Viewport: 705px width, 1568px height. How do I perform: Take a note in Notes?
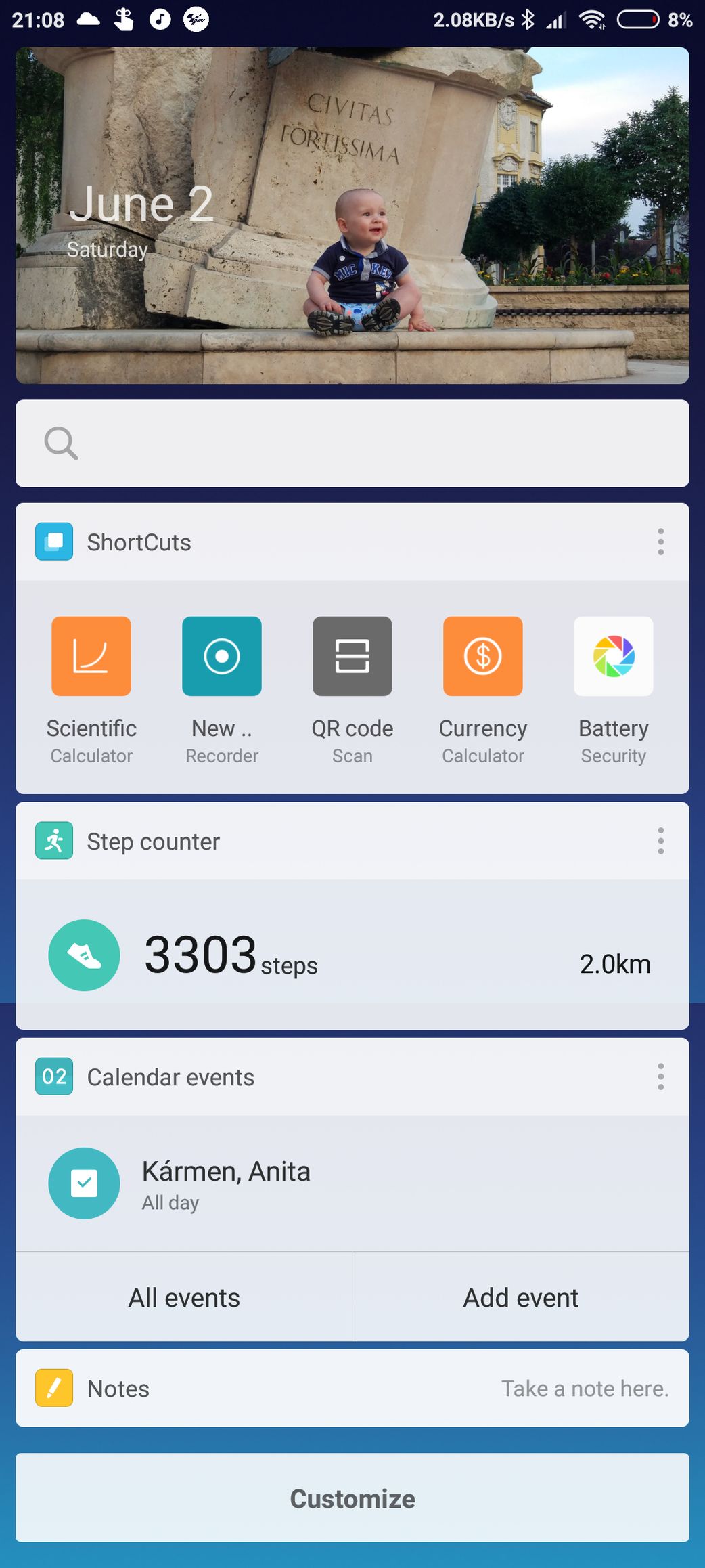585,1389
